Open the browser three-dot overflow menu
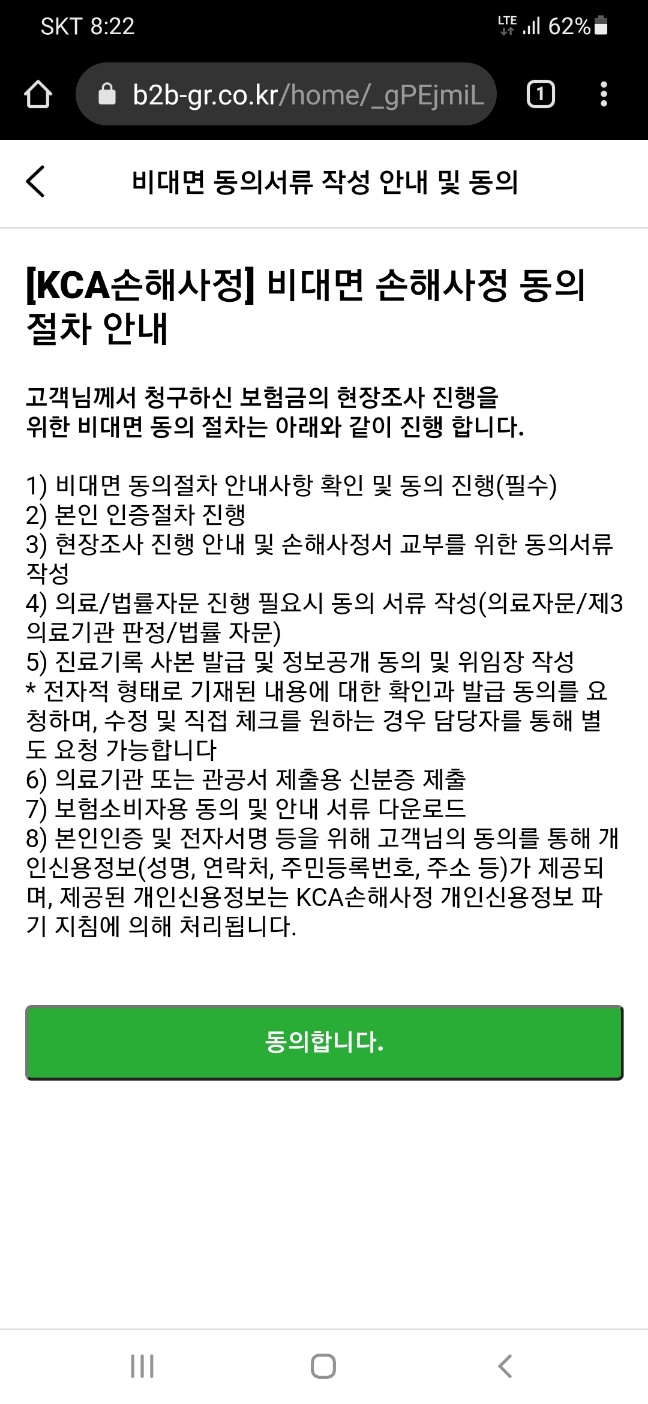The image size is (648, 1404). (603, 95)
